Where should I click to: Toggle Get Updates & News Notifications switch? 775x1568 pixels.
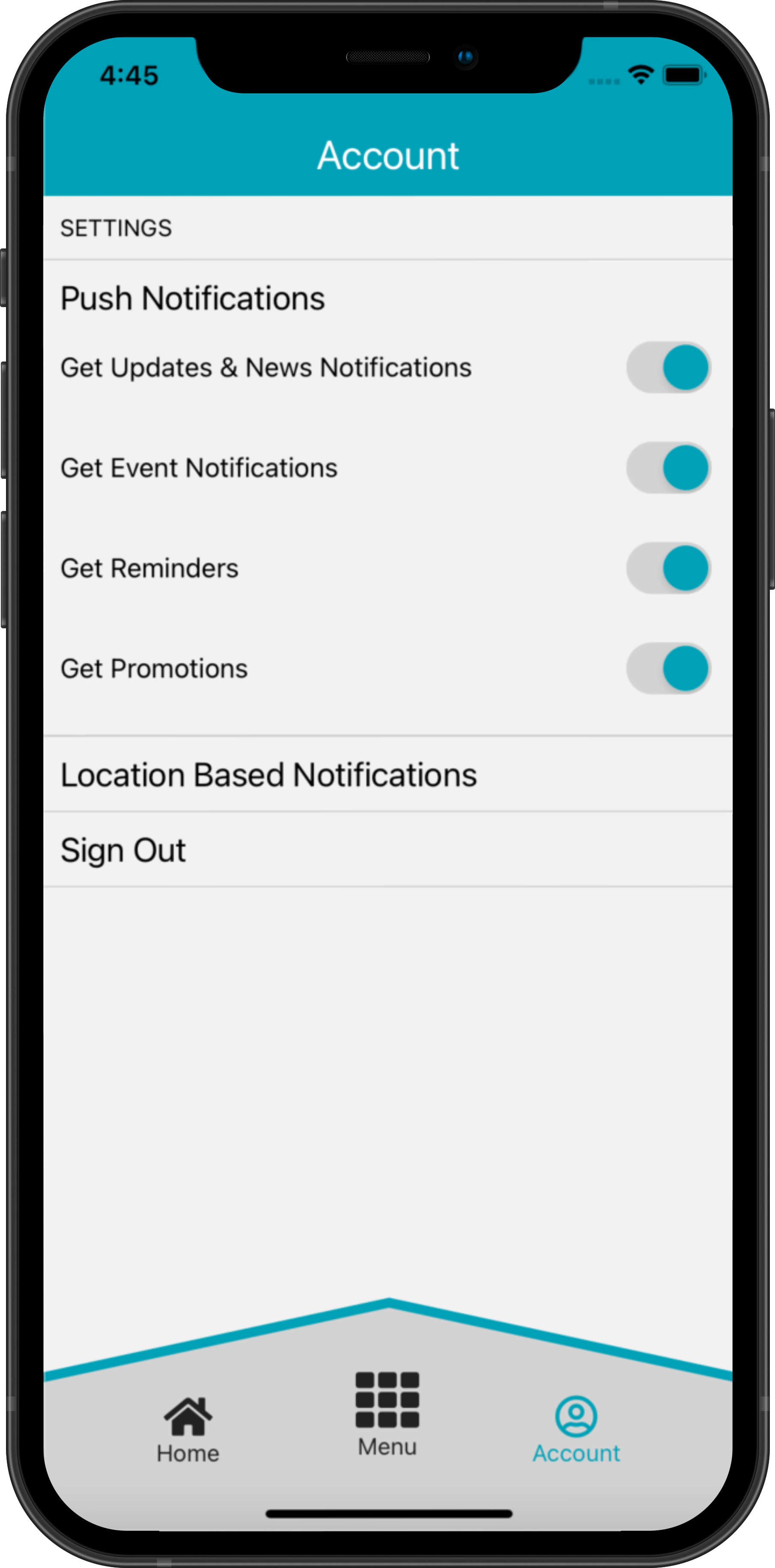click(x=668, y=367)
